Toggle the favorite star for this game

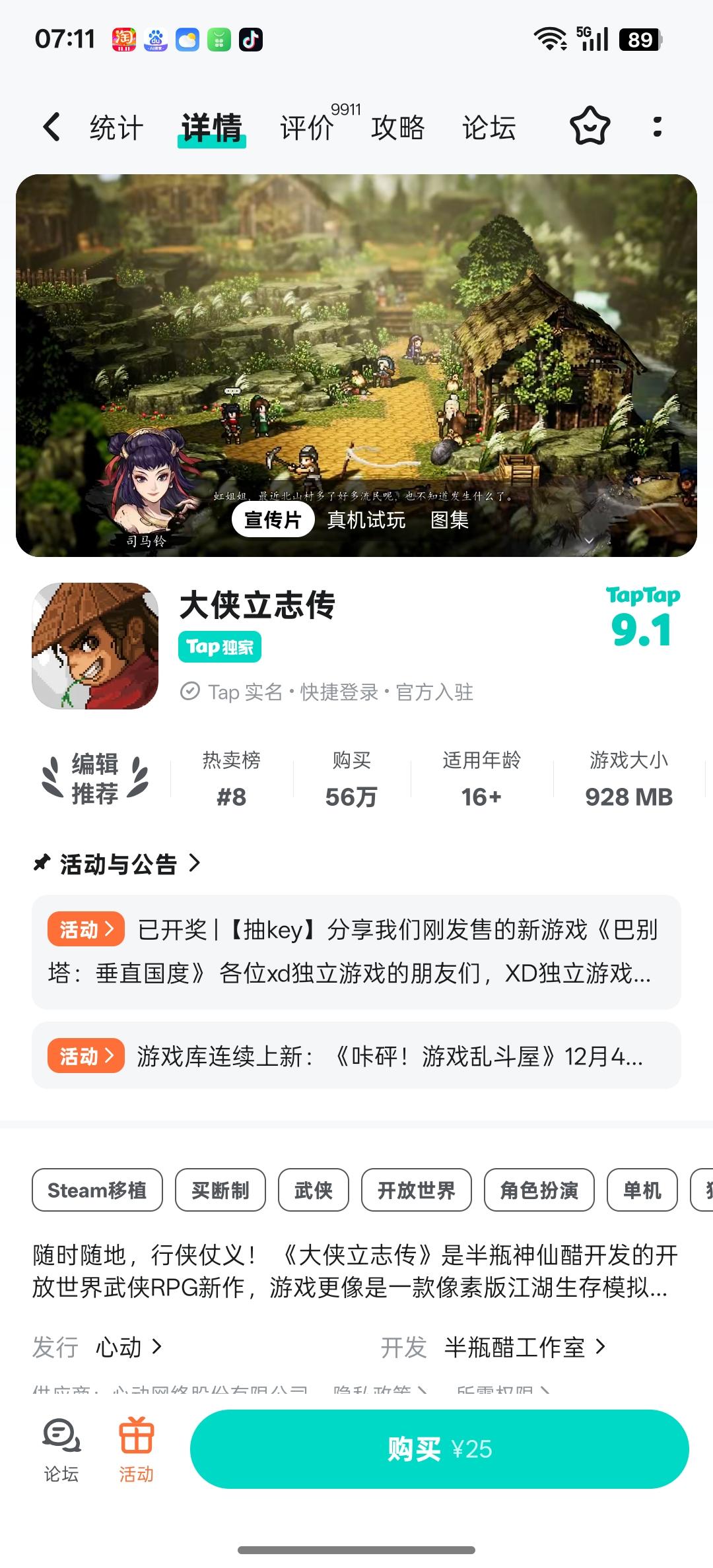click(x=590, y=126)
